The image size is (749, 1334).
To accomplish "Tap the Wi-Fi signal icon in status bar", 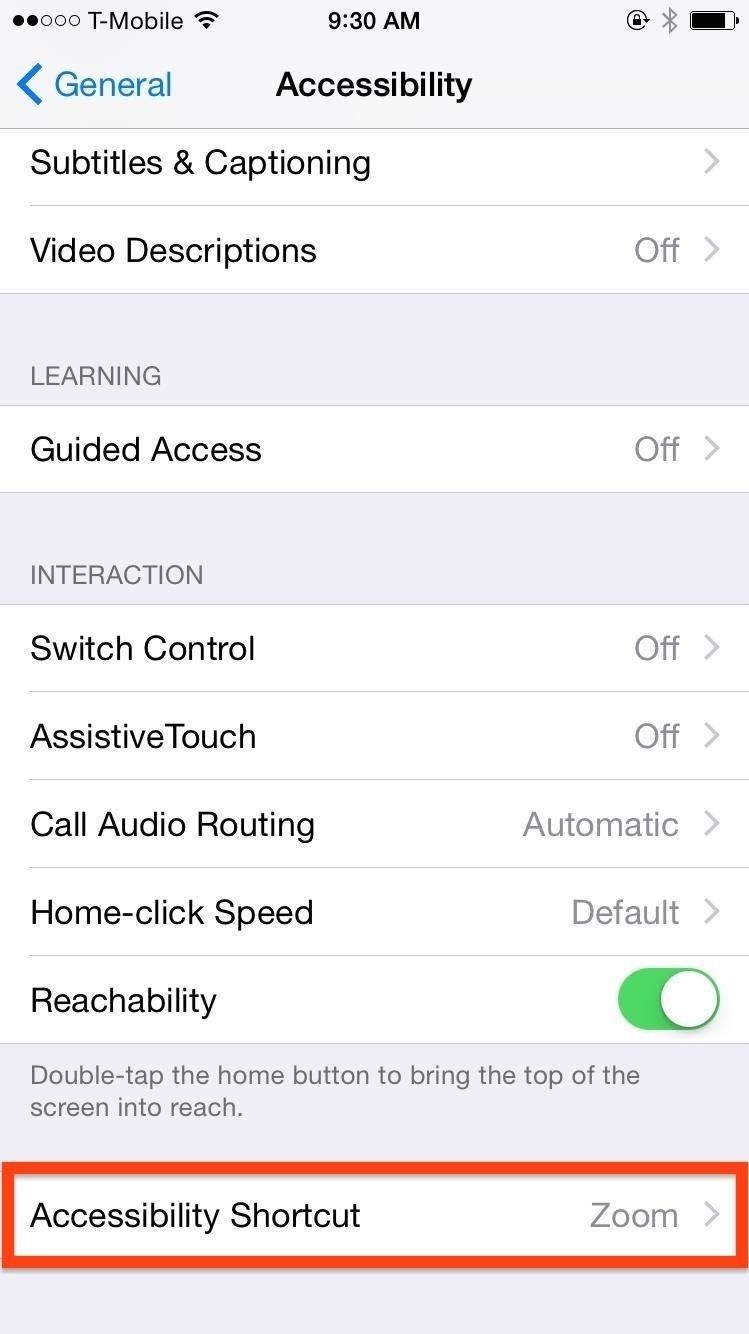I will coord(208,18).
